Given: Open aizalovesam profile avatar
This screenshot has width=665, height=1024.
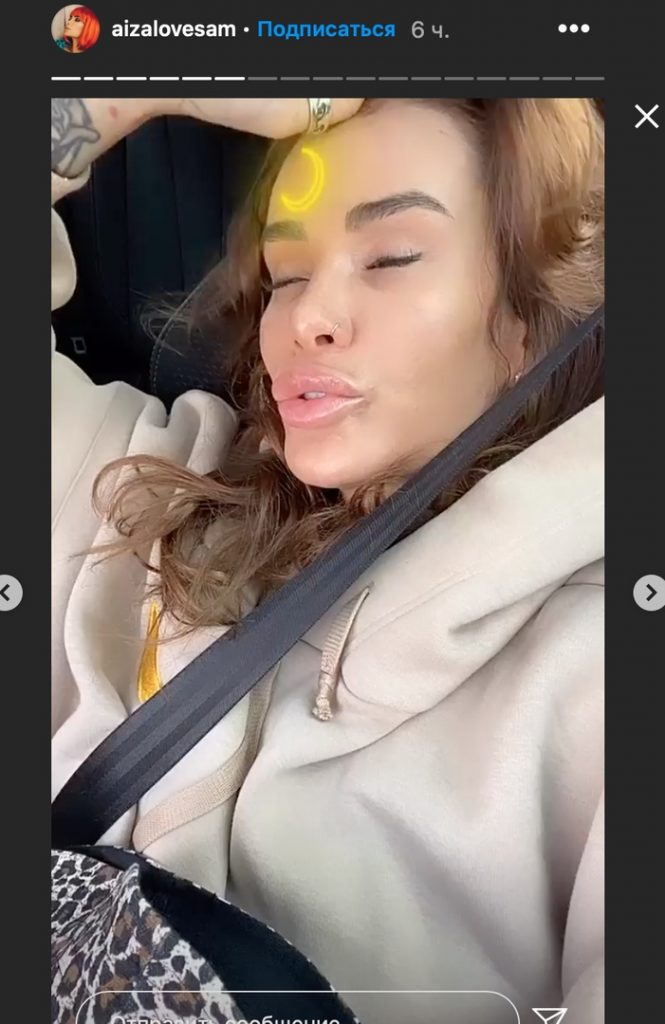Looking at the screenshot, I should (x=75, y=29).
